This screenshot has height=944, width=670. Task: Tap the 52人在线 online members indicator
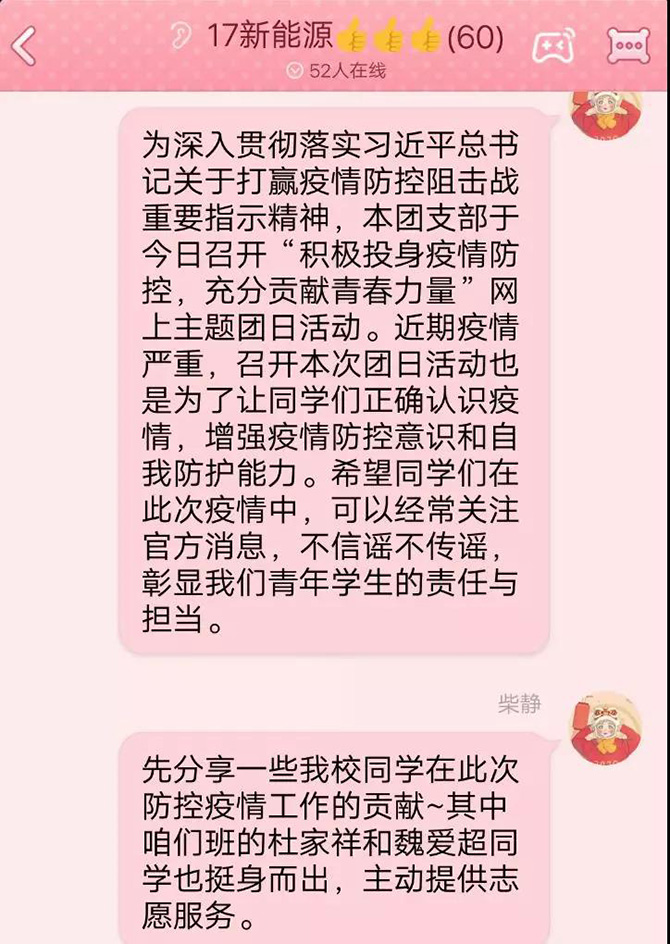click(335, 70)
